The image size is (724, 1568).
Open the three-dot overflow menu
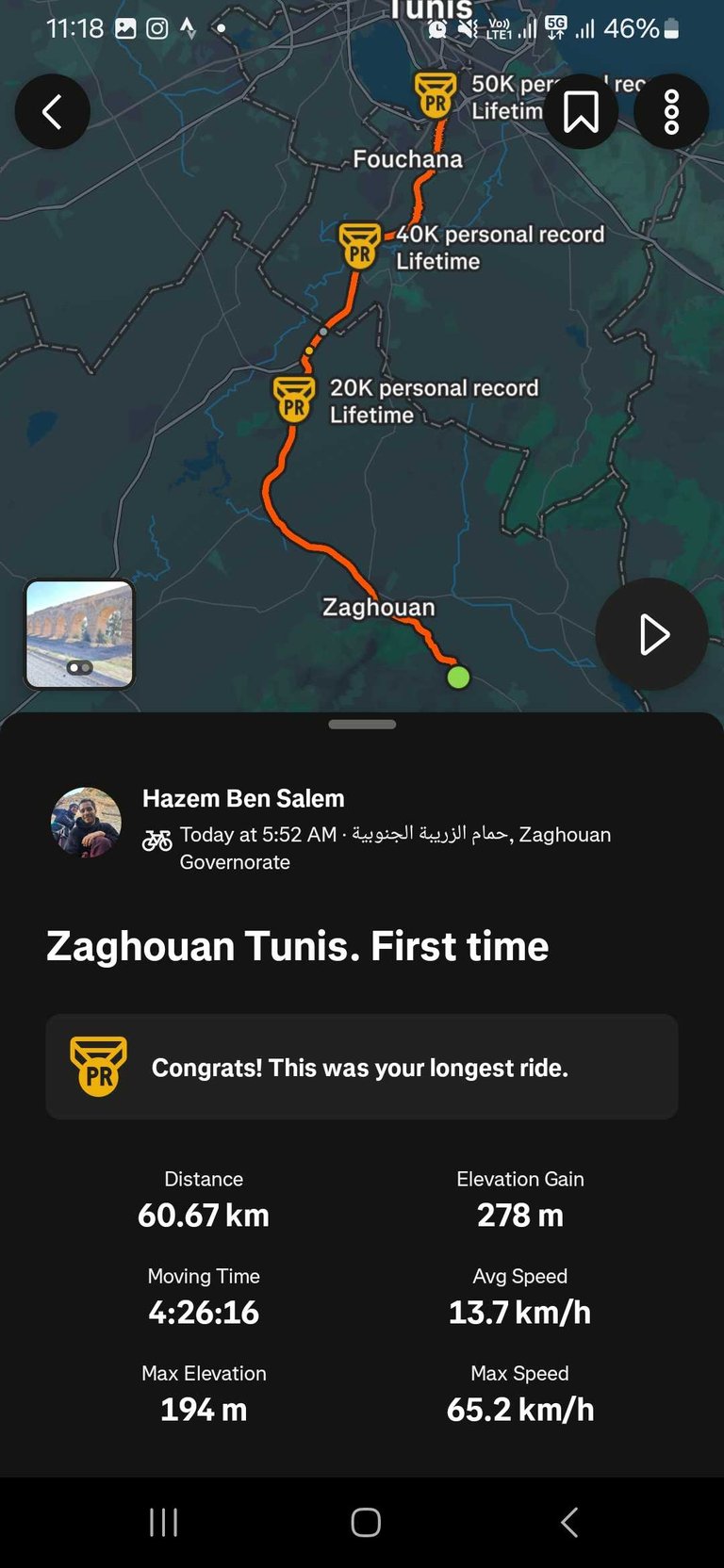click(x=671, y=111)
